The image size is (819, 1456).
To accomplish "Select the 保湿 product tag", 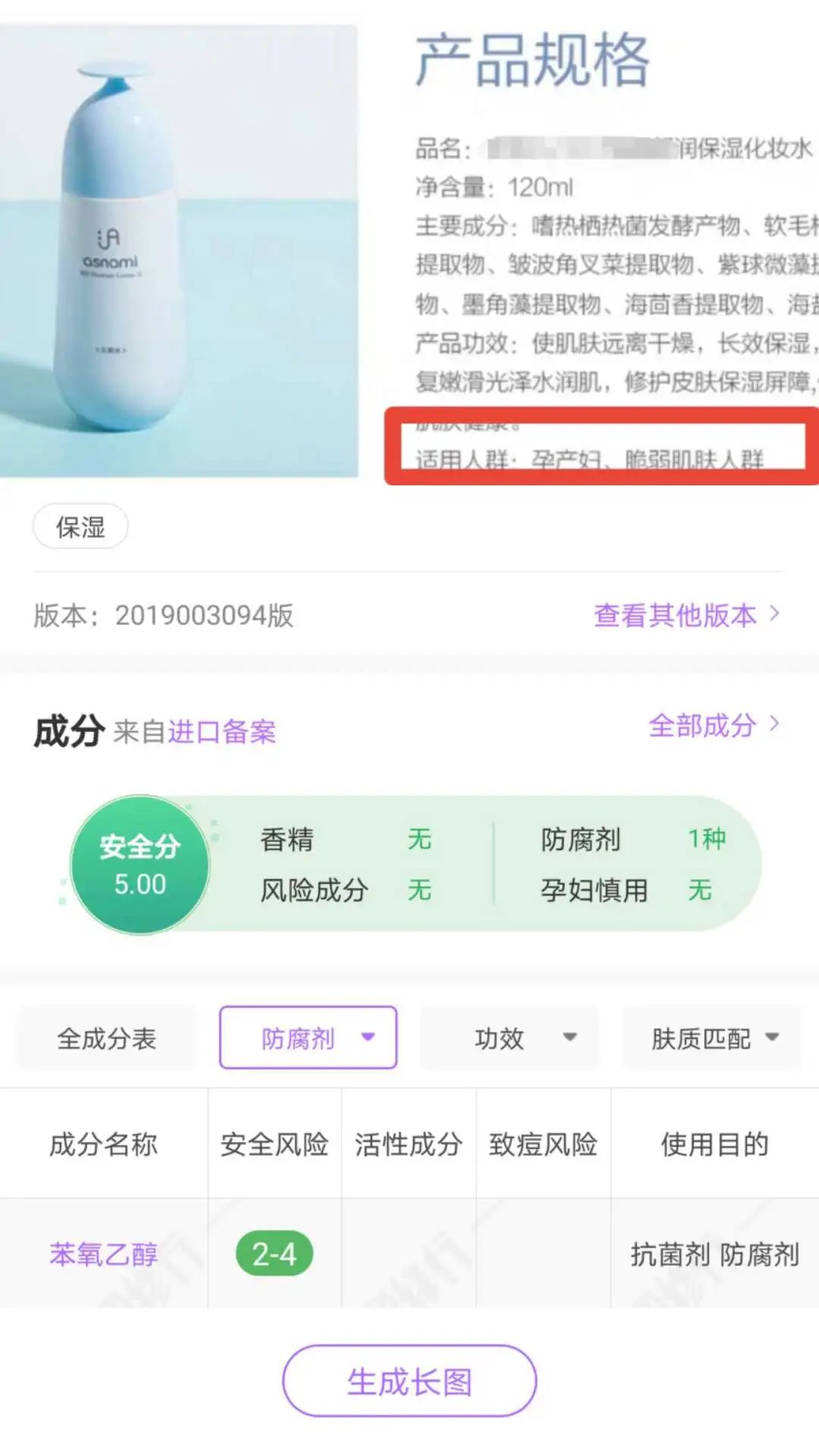I will tap(80, 526).
